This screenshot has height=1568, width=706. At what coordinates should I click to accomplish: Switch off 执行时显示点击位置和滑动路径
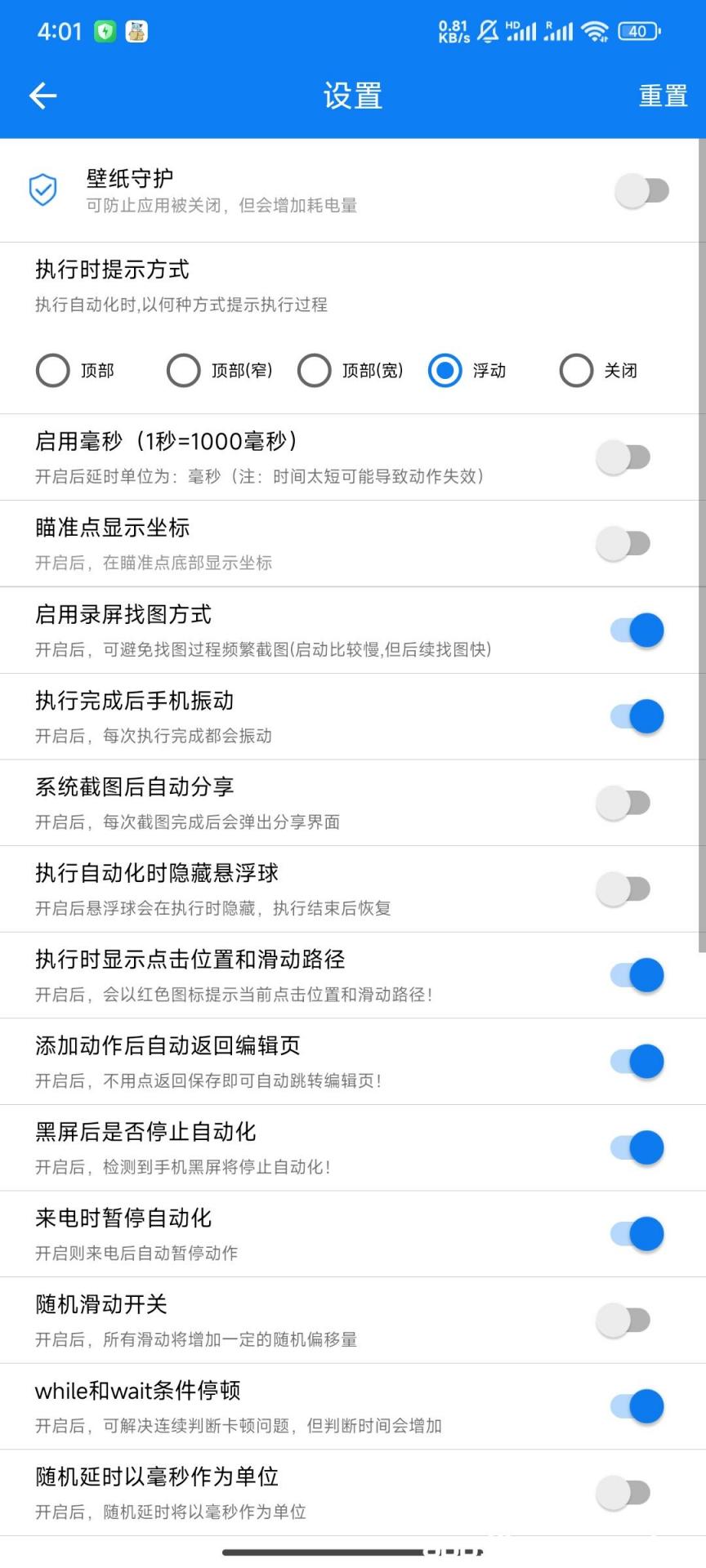[637, 975]
